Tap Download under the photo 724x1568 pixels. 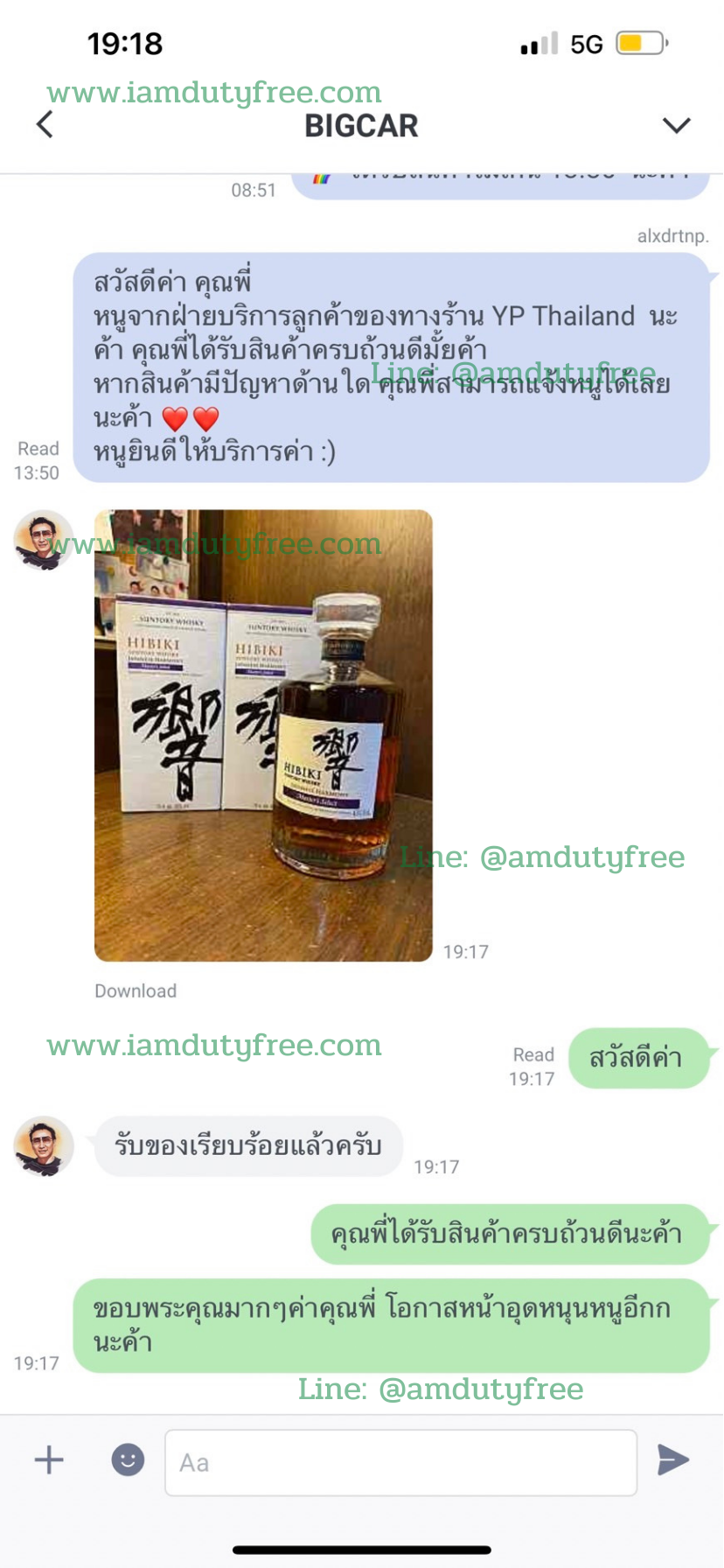(136, 990)
